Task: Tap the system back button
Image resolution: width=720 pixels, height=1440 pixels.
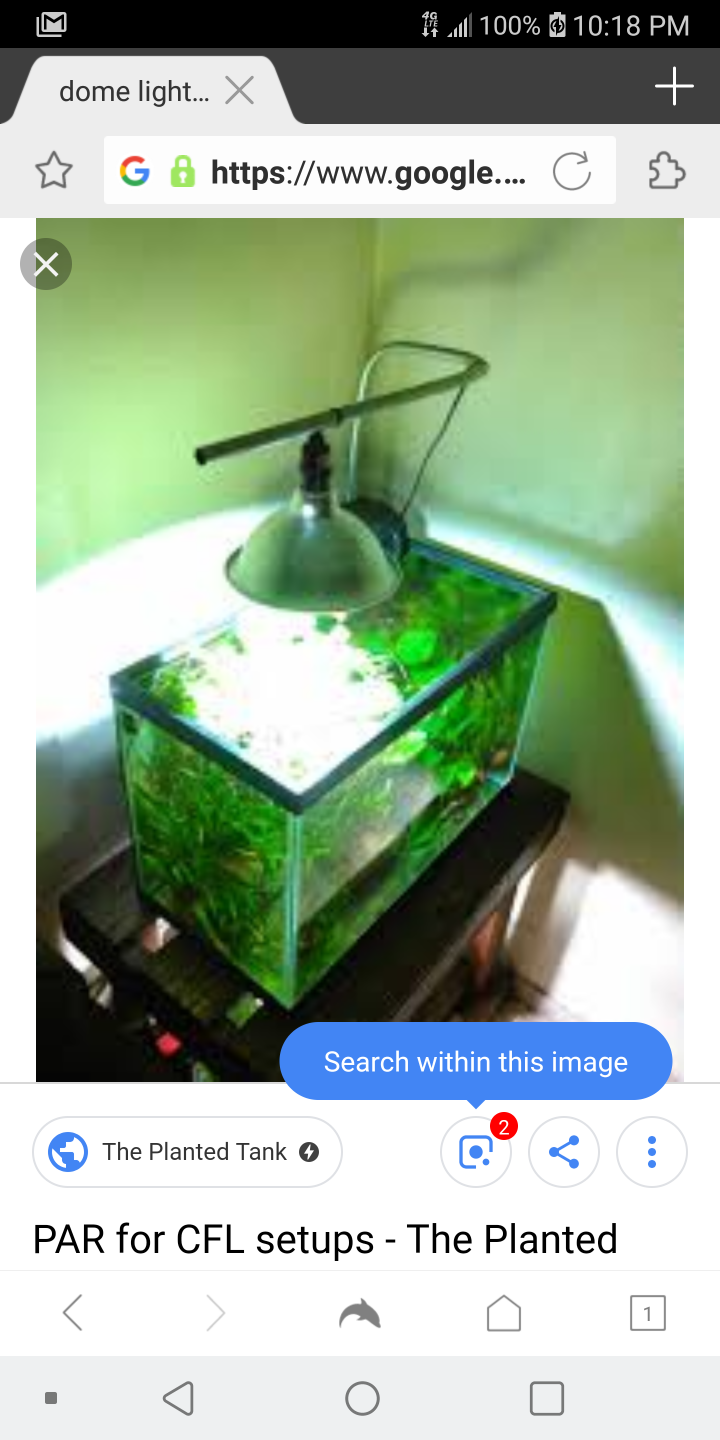Action: pyautogui.click(x=178, y=1398)
